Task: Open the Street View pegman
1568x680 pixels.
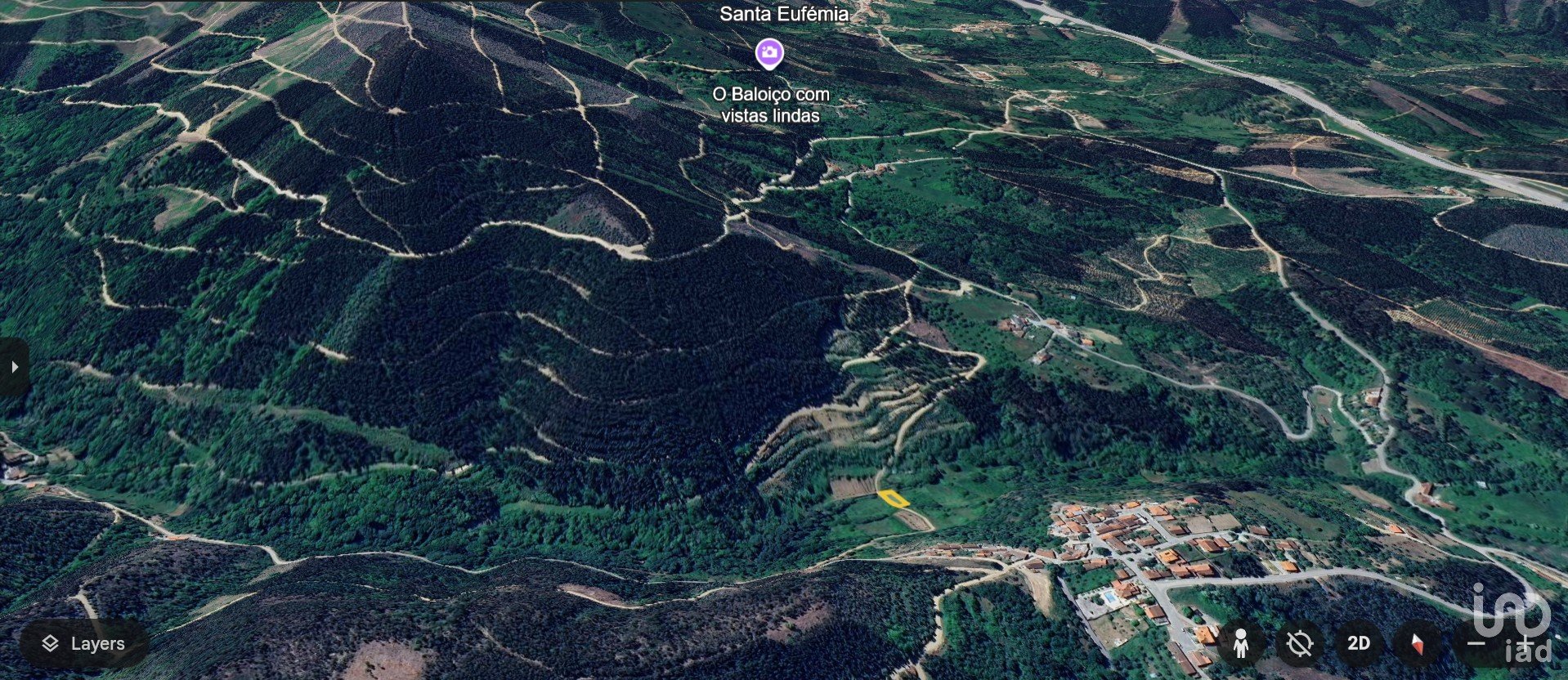Action: (1241, 644)
